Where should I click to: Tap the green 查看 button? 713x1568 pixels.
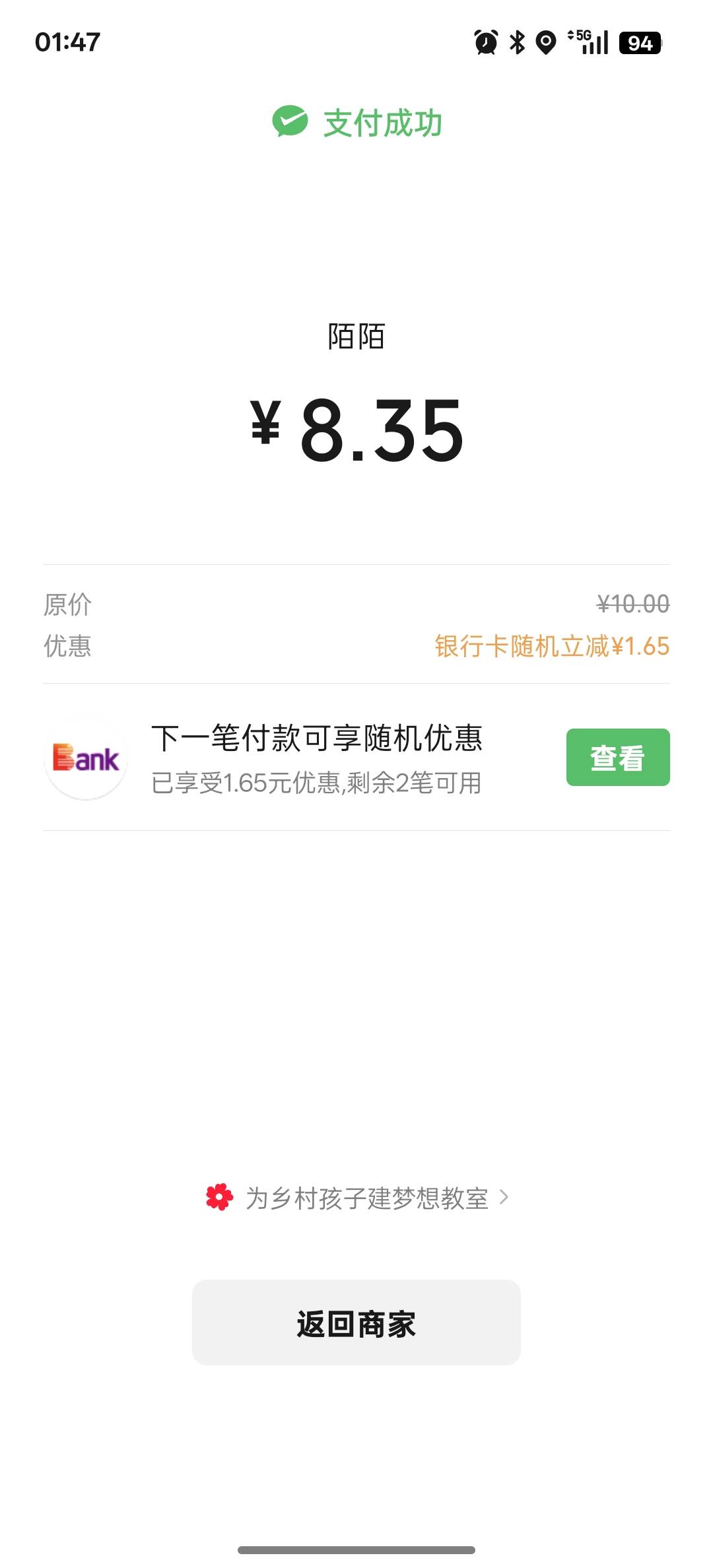coord(618,757)
